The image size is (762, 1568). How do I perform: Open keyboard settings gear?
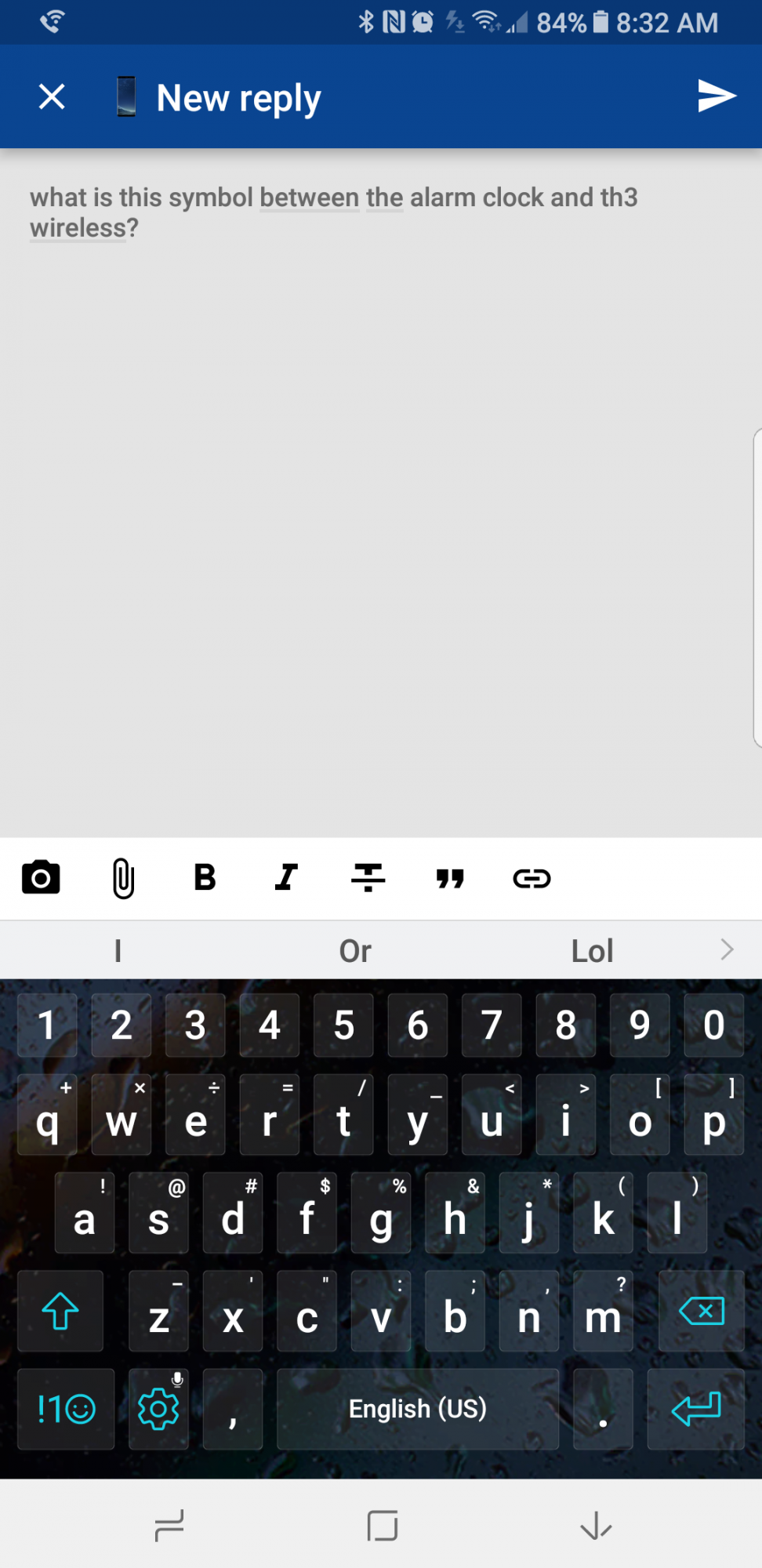pos(158,1409)
